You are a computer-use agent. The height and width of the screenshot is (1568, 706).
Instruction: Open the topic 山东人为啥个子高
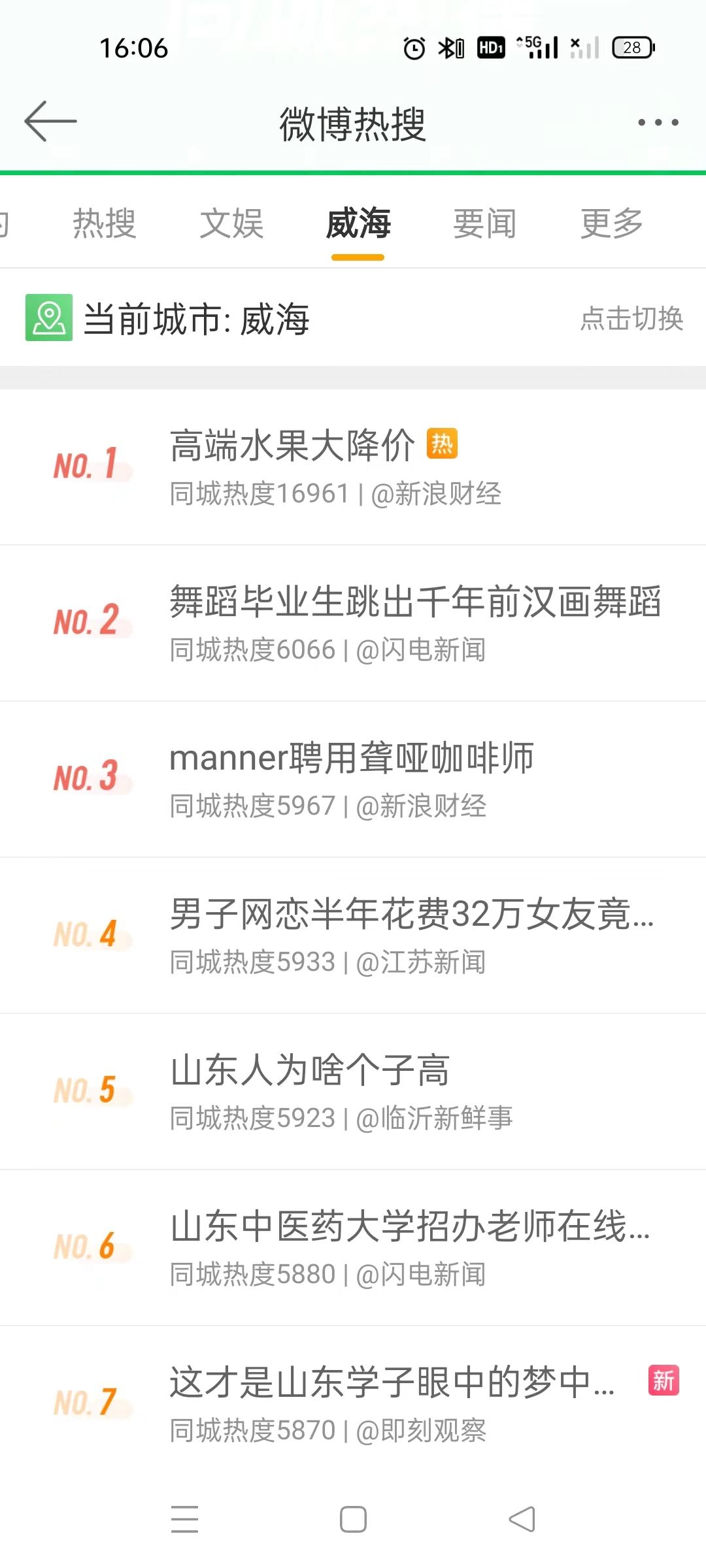[x=353, y=1092]
